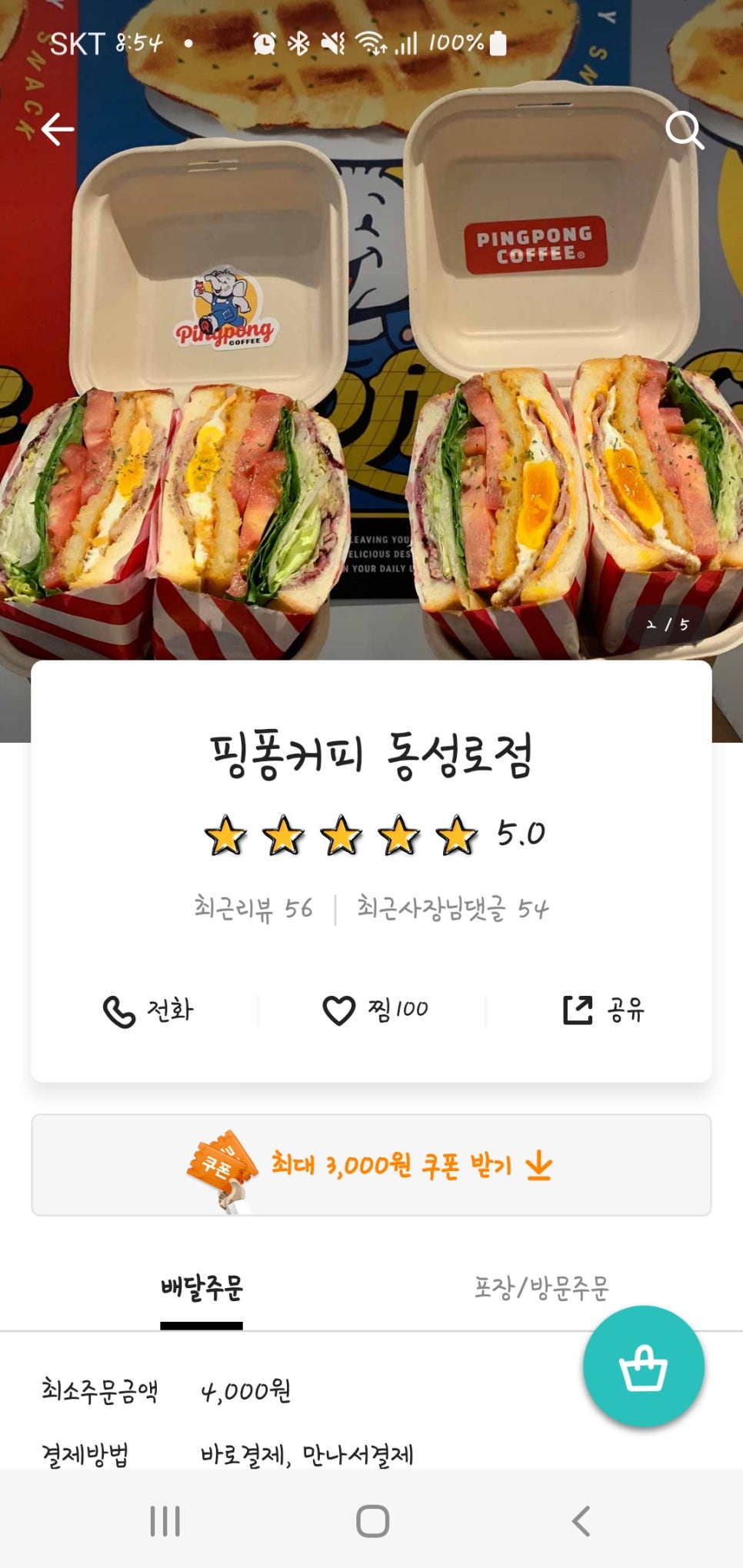The image size is (743, 1568).
Task: Call the store with 전화 button
Action: coord(148,1010)
